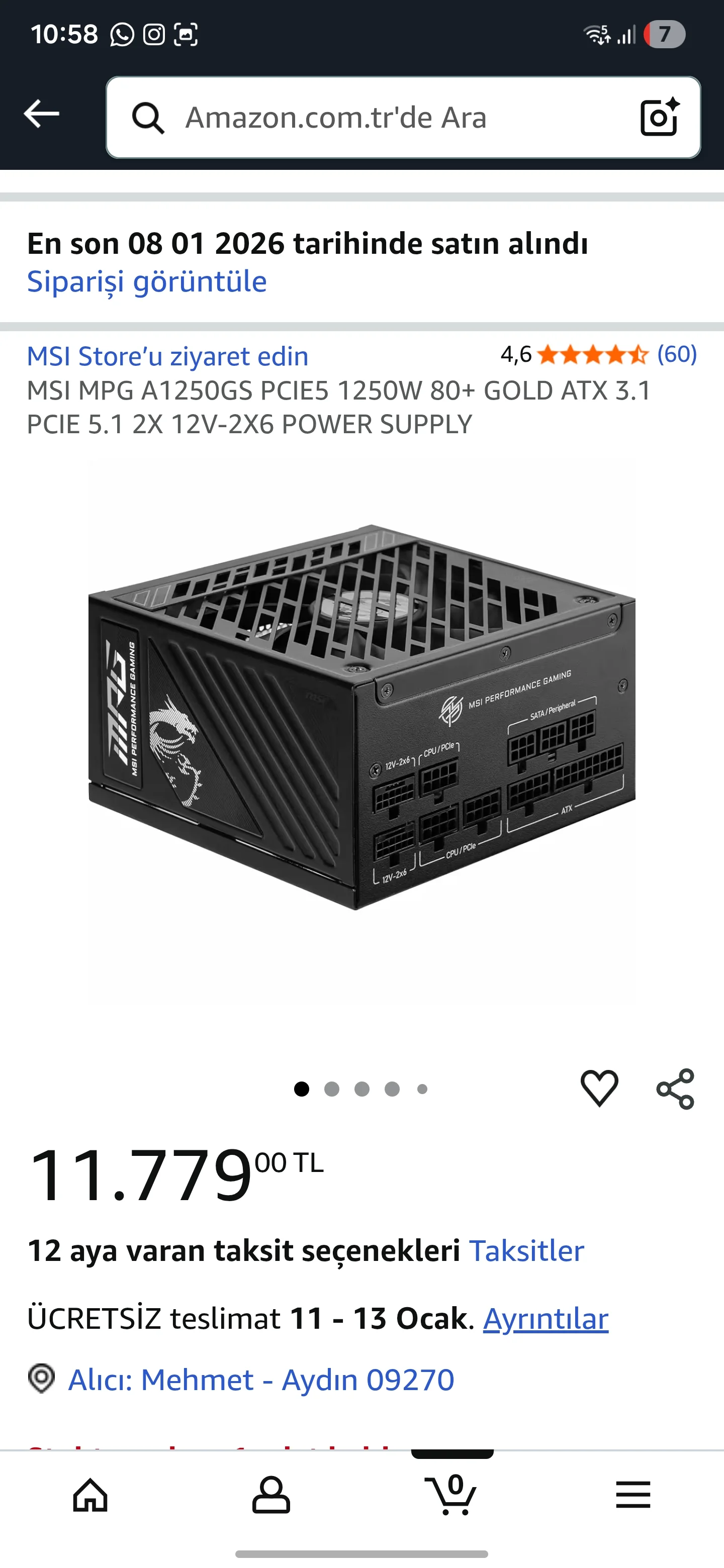Open camera lens search icon
This screenshot has width=724, height=1568.
(x=660, y=117)
